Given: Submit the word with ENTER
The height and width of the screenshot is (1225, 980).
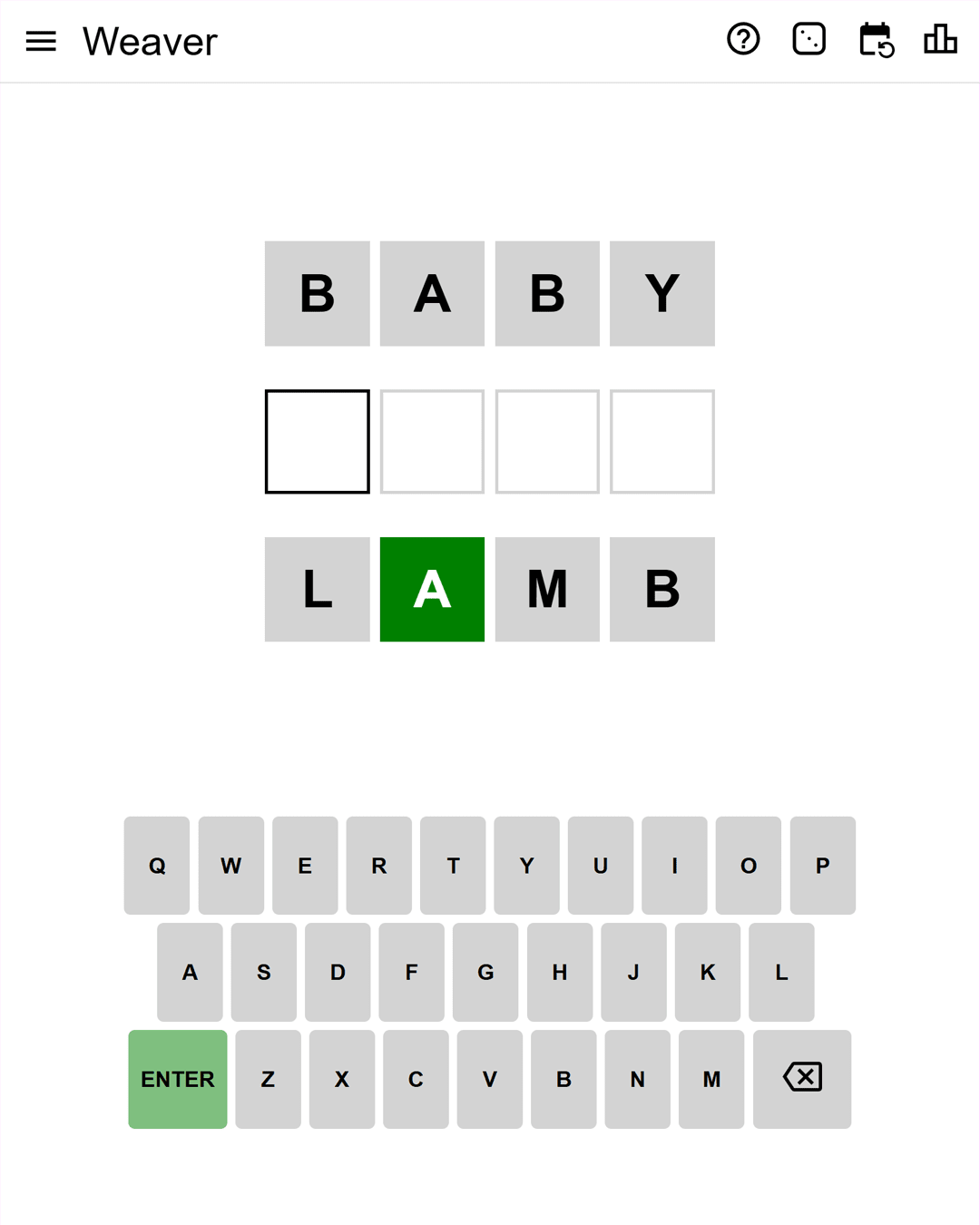Looking at the screenshot, I should pyautogui.click(x=178, y=1079).
